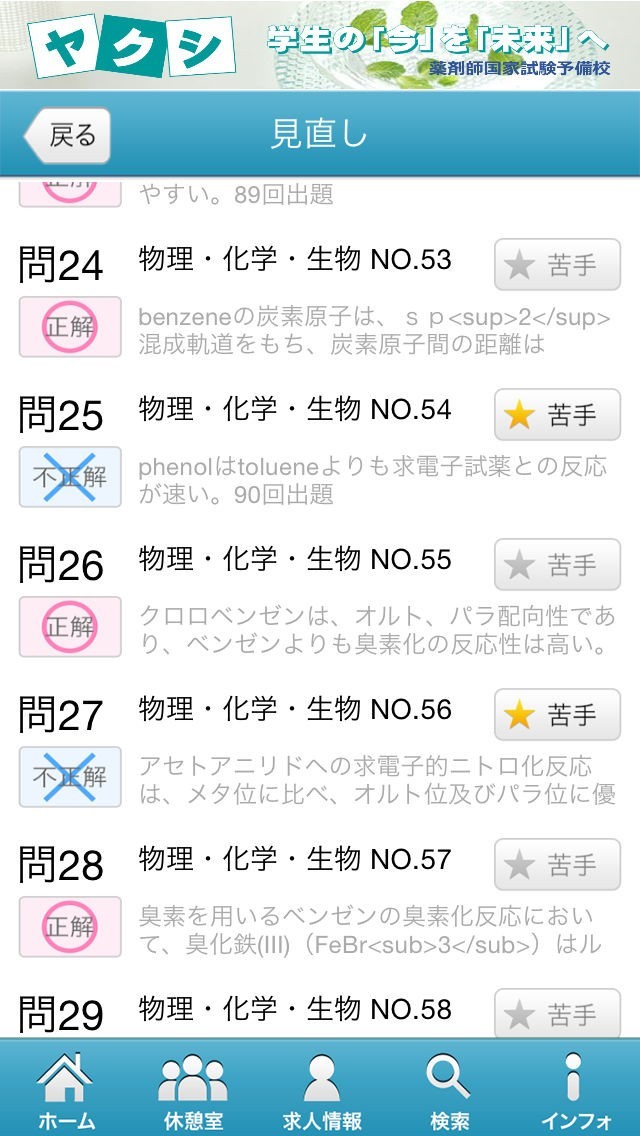
Task: Switch to the ホーム tab
Action: pyautogui.click(x=66, y=1090)
